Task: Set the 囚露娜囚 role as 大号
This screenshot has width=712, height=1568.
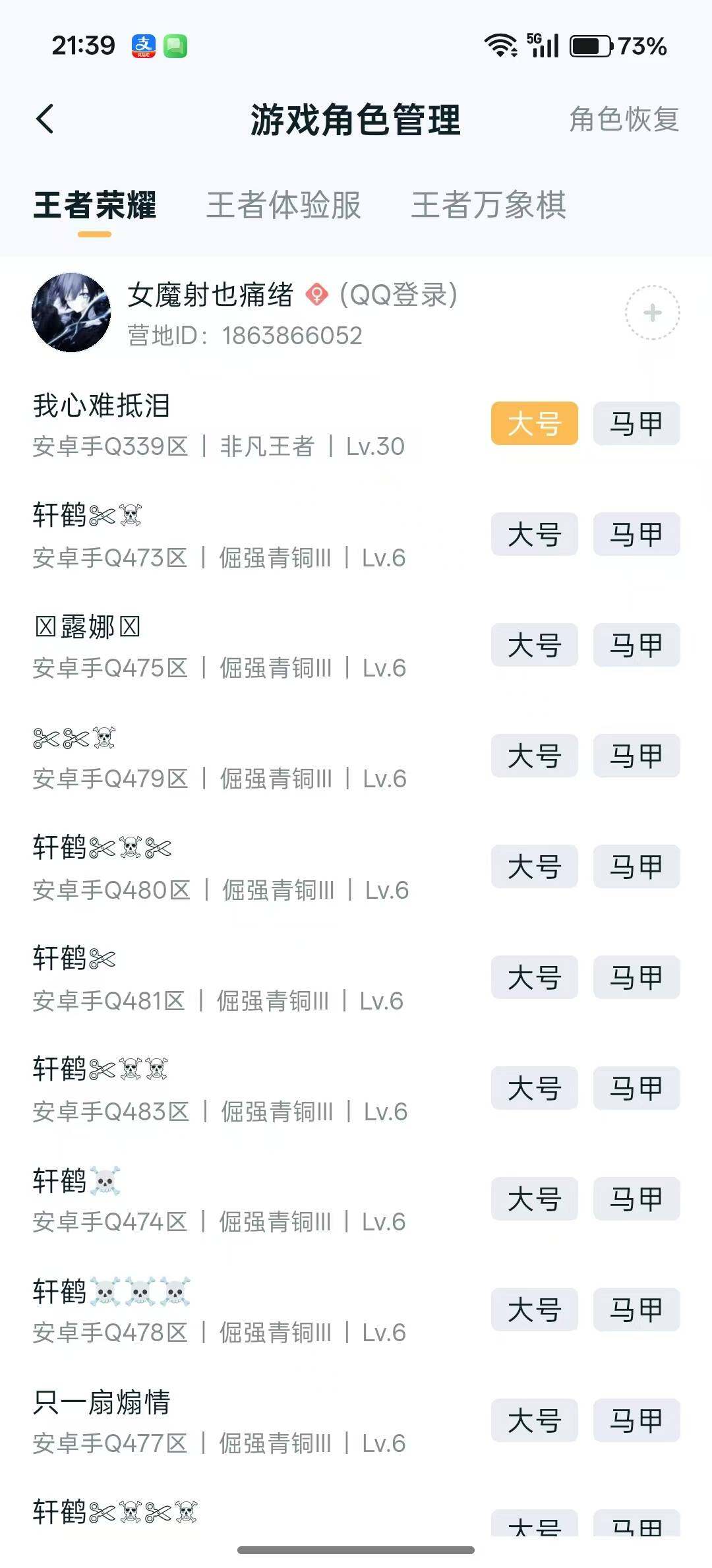Action: 534,646
